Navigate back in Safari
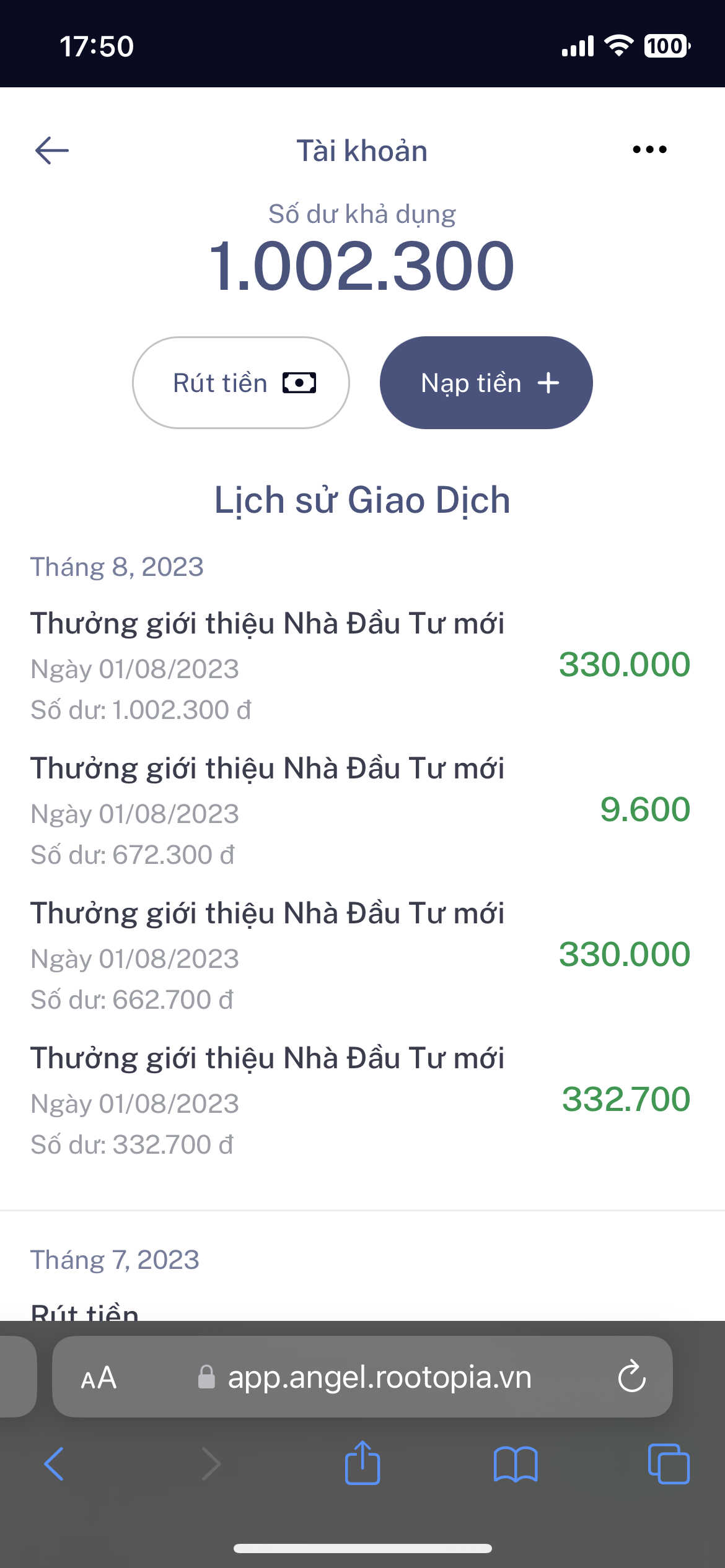Image resolution: width=725 pixels, height=1568 pixels. coord(55,1465)
